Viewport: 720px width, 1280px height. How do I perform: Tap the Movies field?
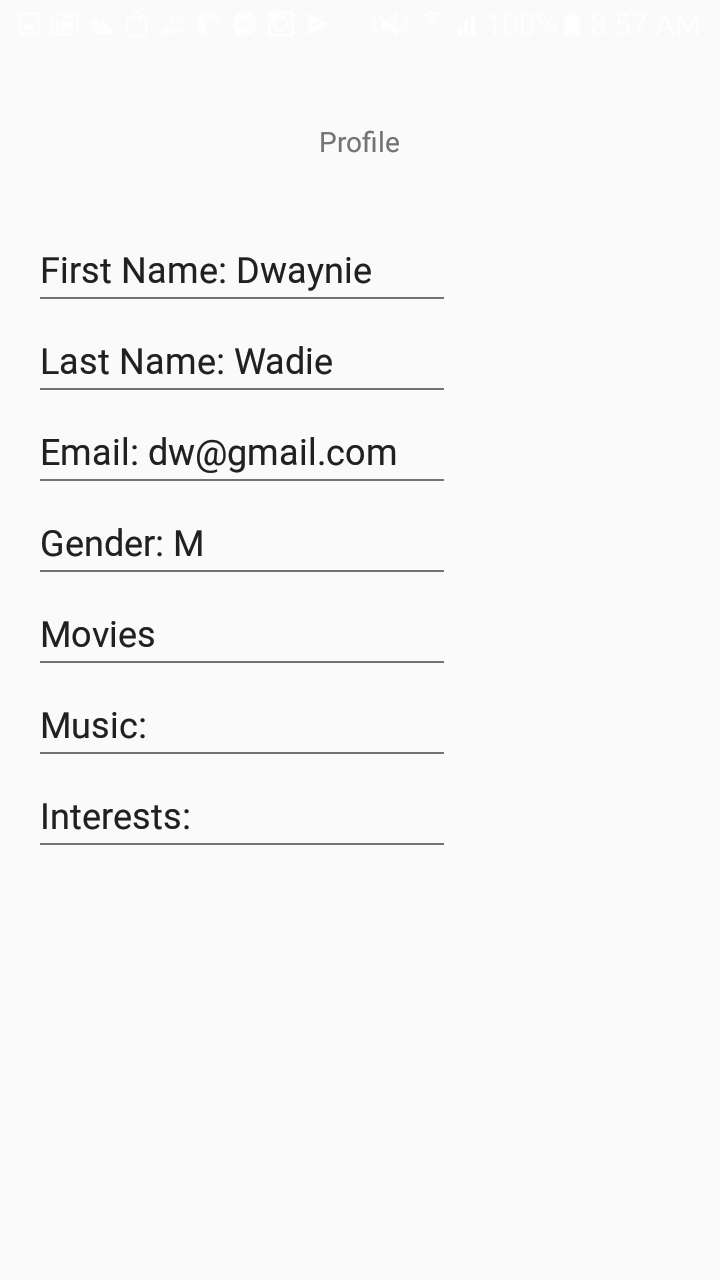click(241, 635)
